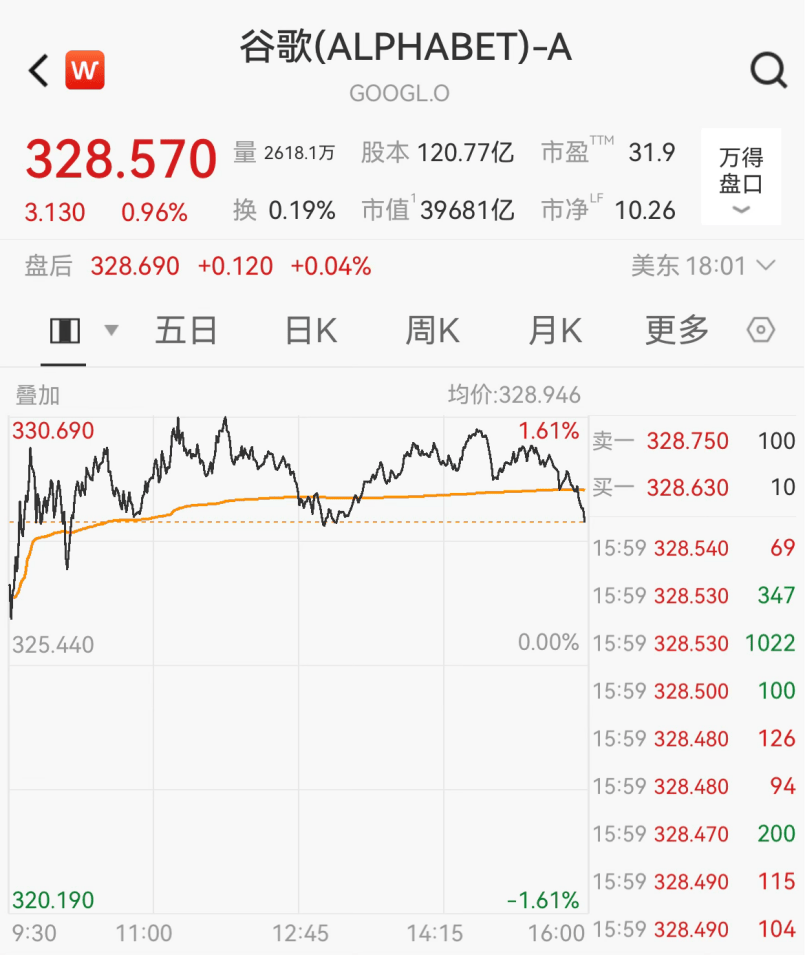The image size is (805, 955).
Task: Open the red W Wind icon
Action: pyautogui.click(x=85, y=70)
